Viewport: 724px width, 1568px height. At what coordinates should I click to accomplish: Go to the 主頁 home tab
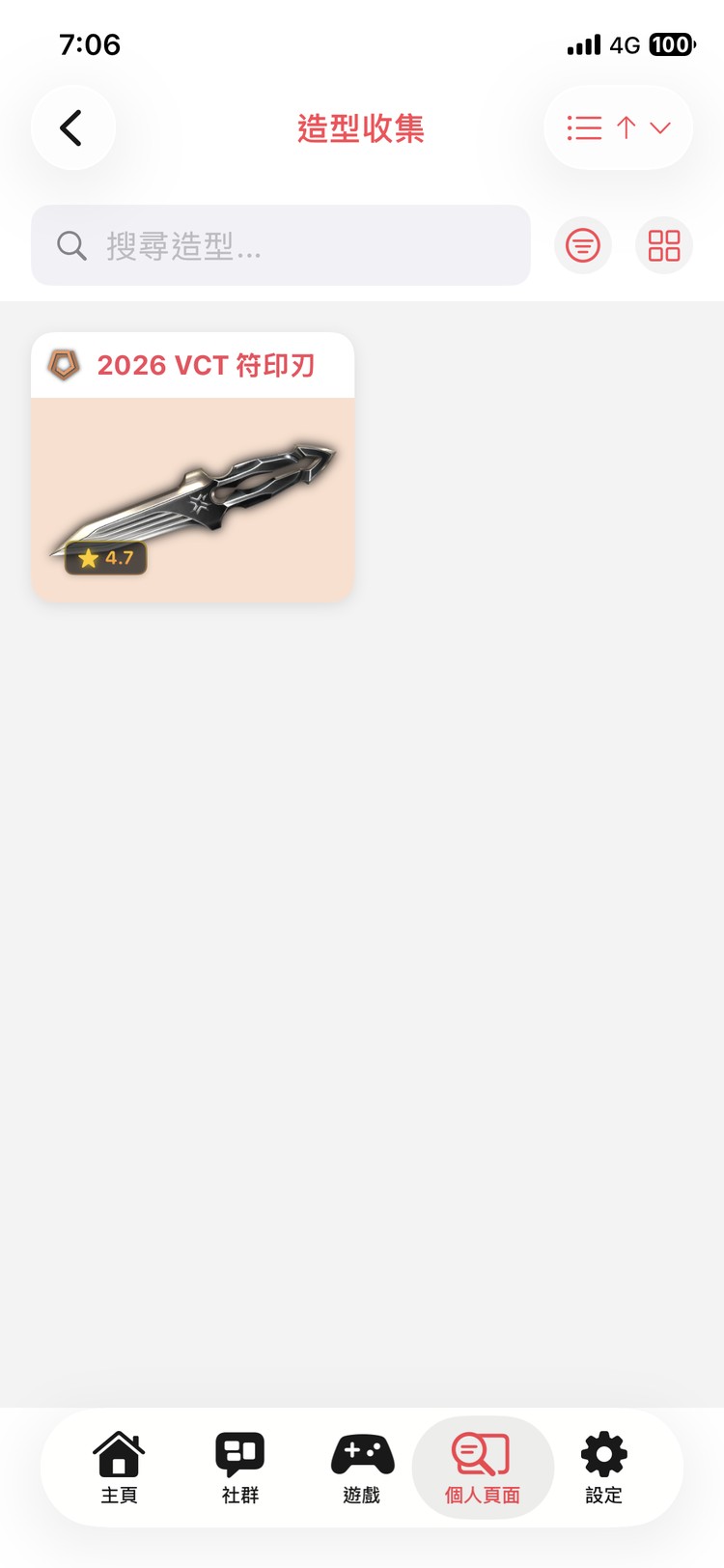pos(119,1467)
